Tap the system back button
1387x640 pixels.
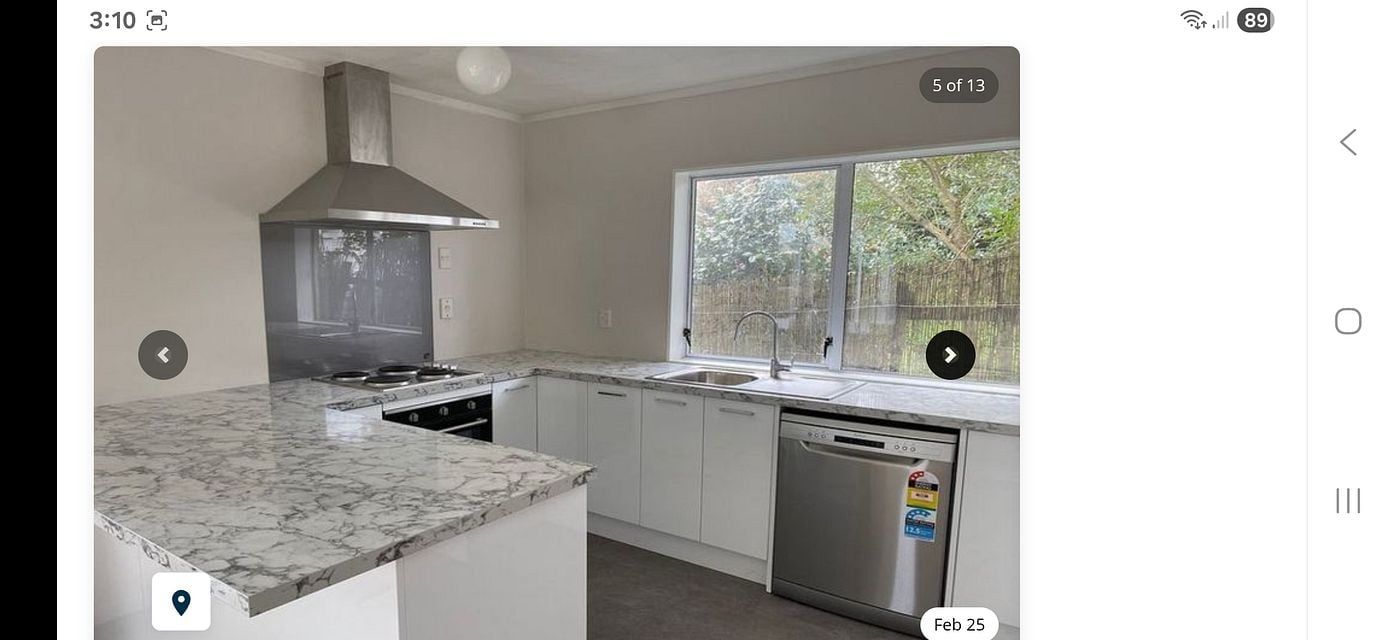click(1348, 142)
